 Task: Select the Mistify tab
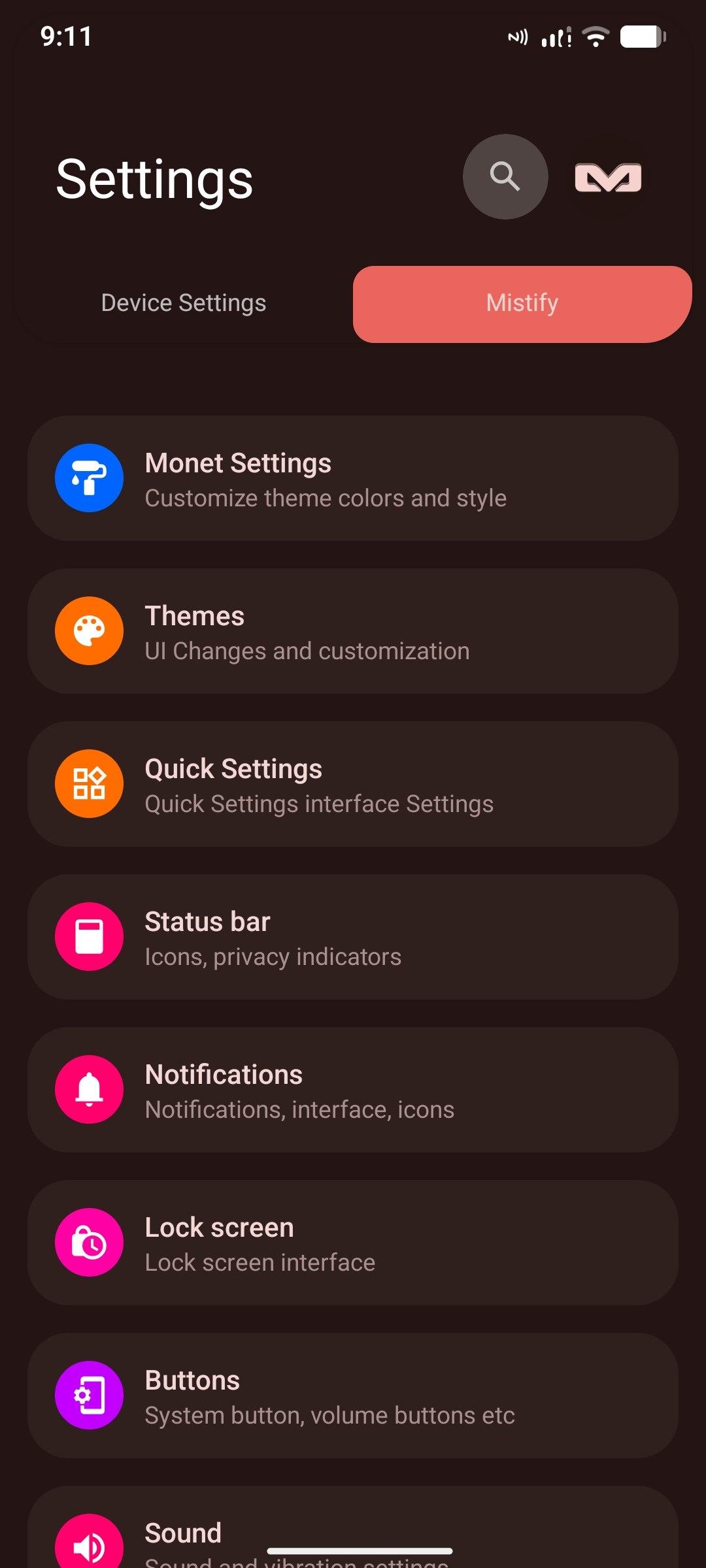coord(522,303)
